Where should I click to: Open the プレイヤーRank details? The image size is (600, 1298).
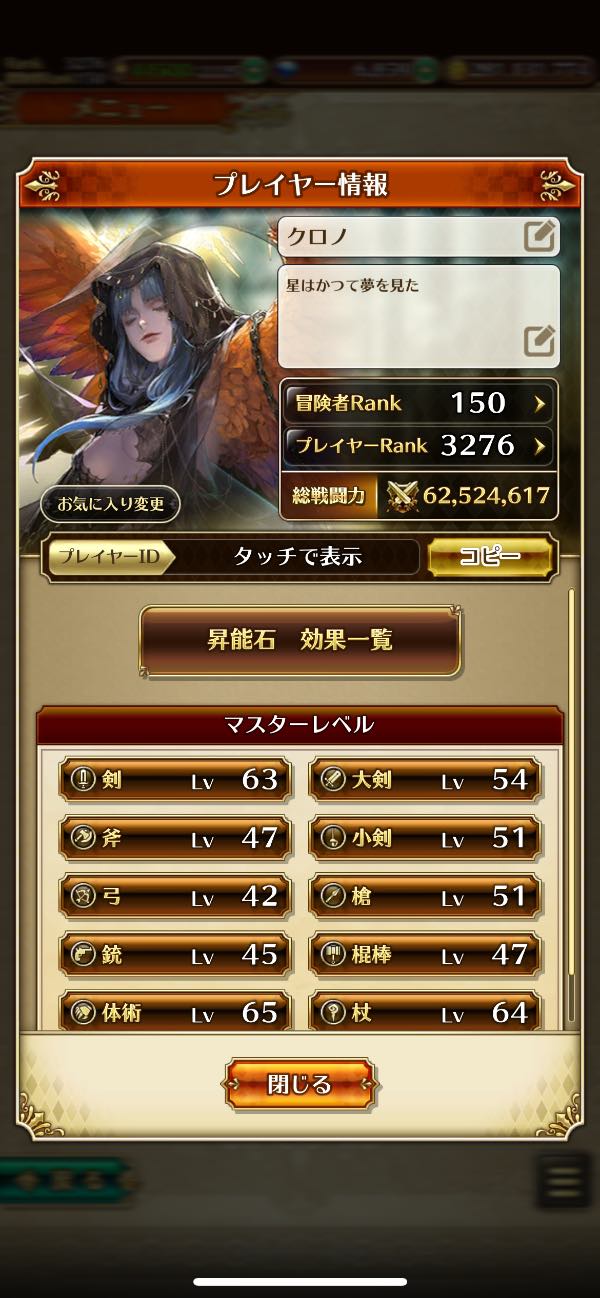[418, 445]
